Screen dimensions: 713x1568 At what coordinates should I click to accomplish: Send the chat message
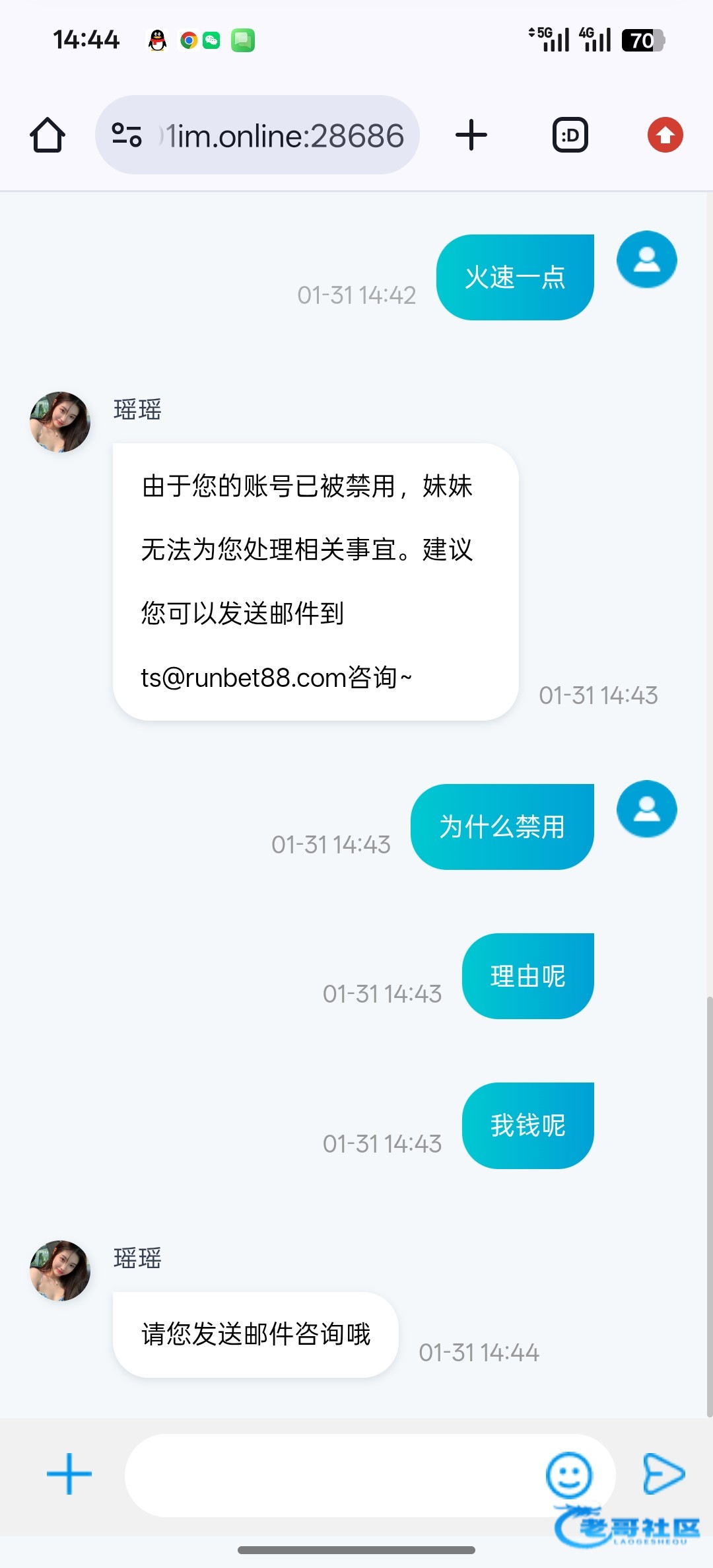663,1474
